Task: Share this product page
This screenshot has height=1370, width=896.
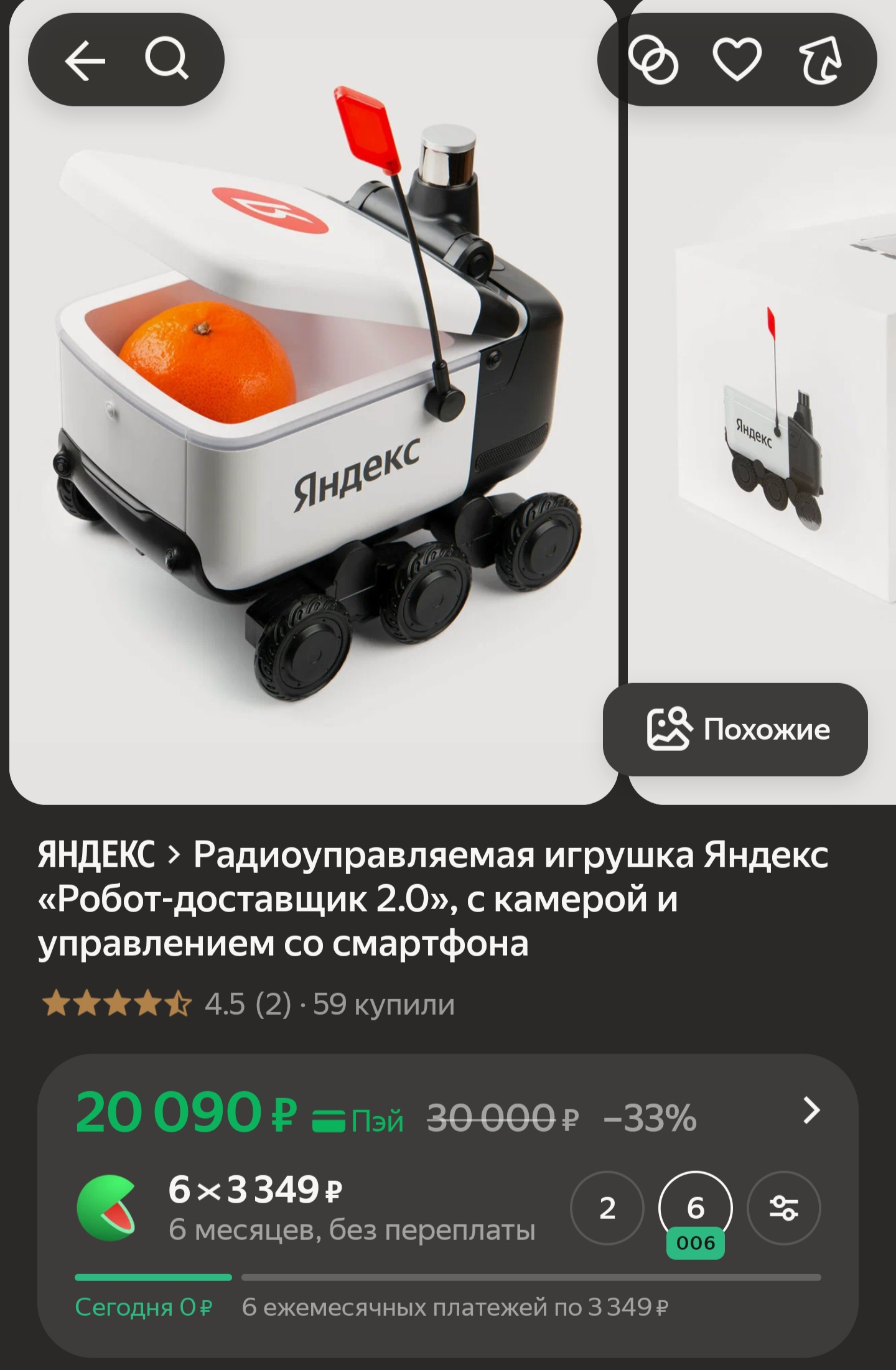Action: click(820, 60)
